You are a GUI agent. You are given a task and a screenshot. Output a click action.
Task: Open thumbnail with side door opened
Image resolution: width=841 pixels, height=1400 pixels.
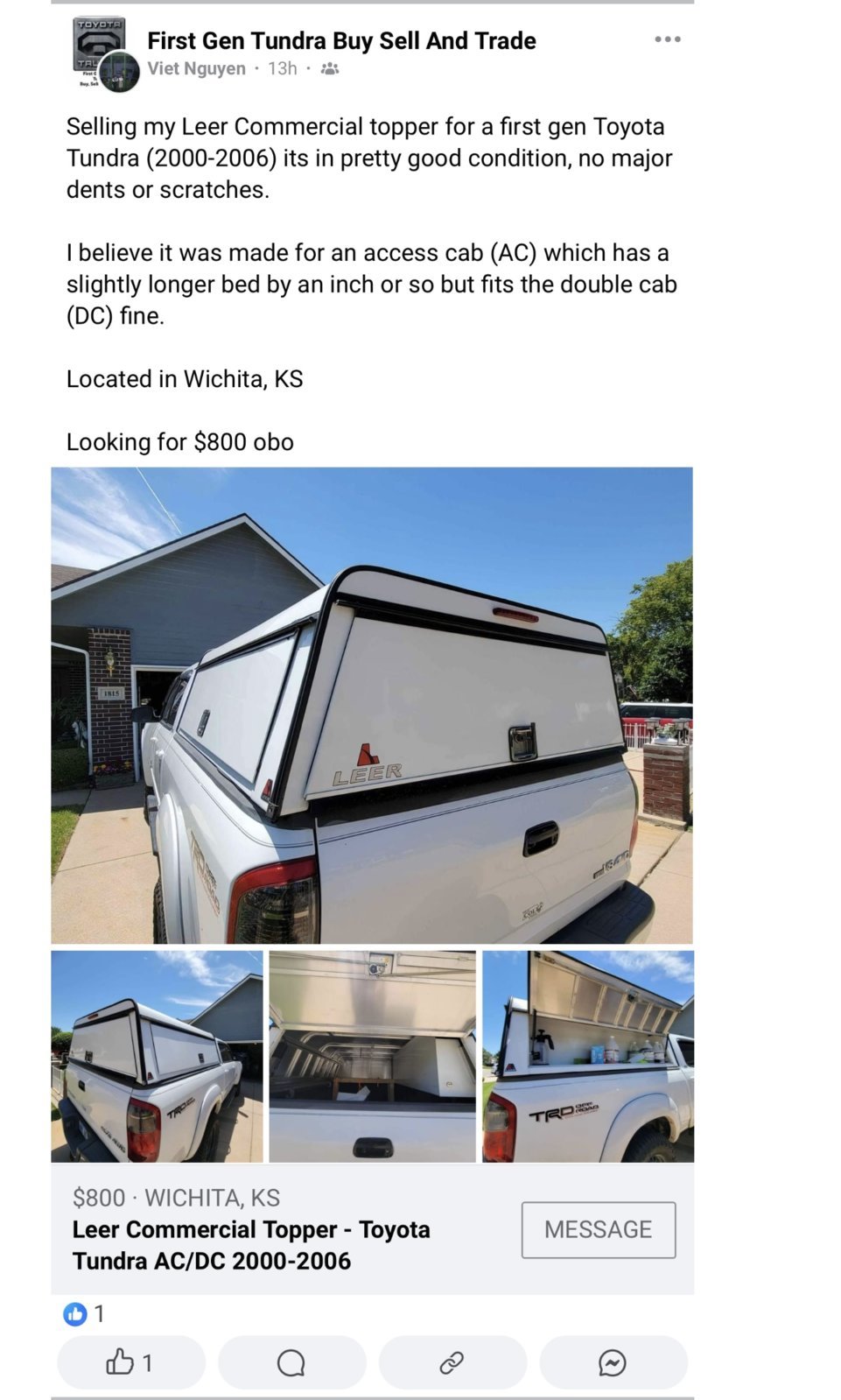click(588, 1057)
